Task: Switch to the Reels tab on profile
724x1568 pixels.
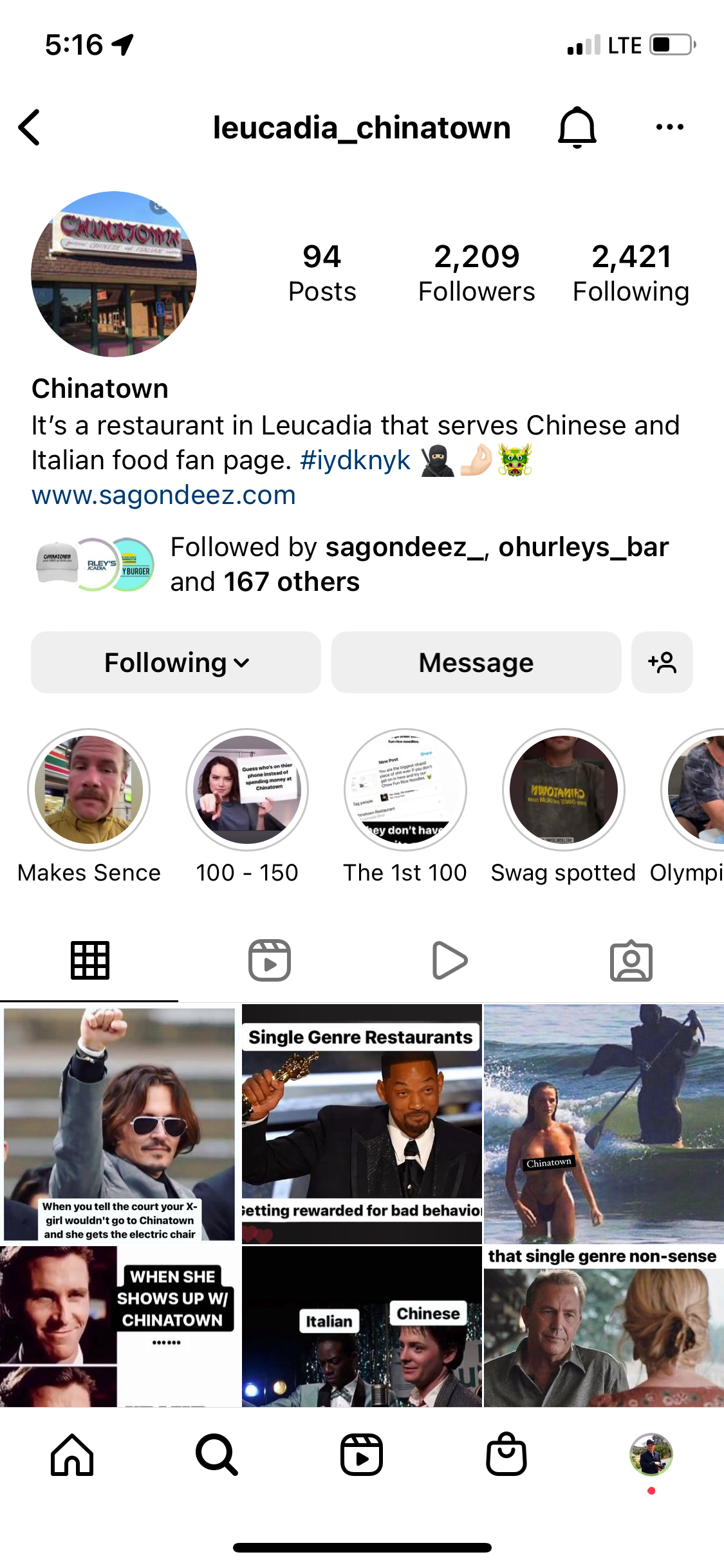Action: (270, 960)
